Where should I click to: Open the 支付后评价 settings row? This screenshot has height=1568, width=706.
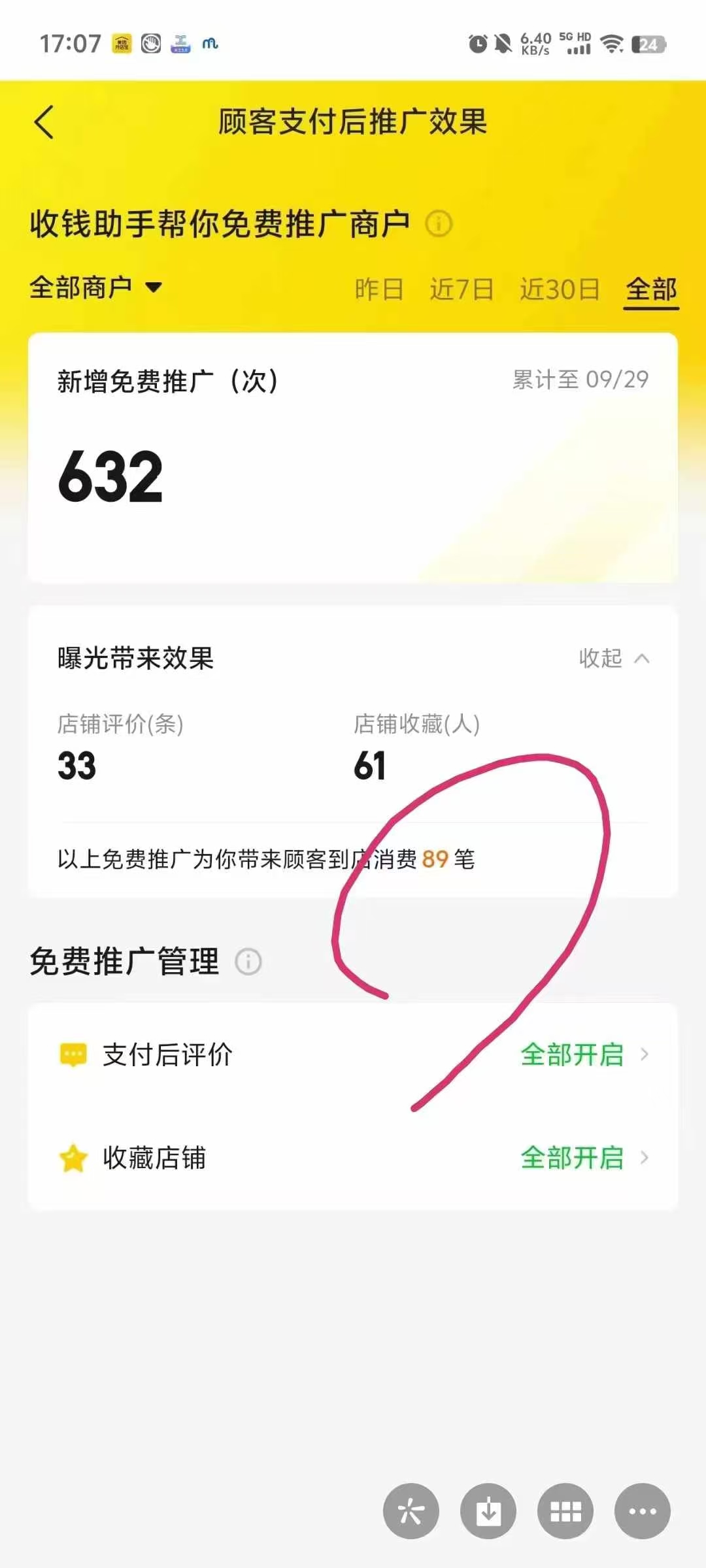[353, 1054]
